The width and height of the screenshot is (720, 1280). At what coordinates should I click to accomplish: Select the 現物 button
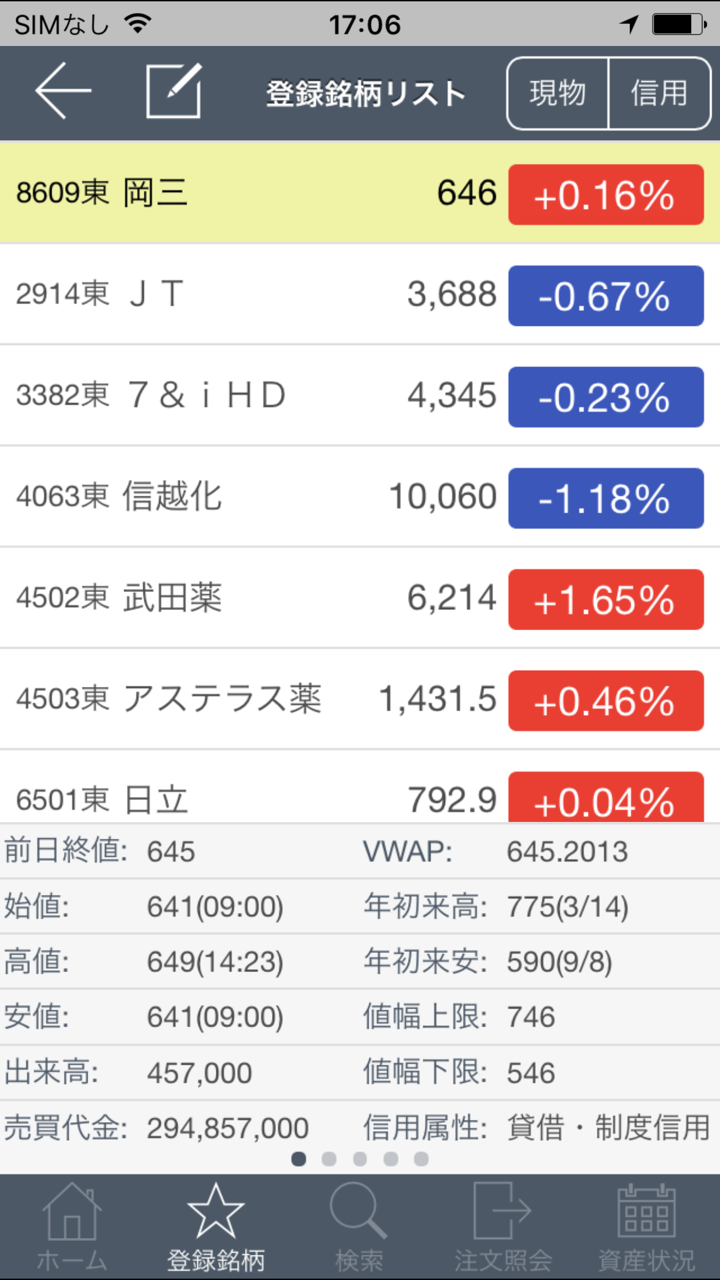click(558, 93)
